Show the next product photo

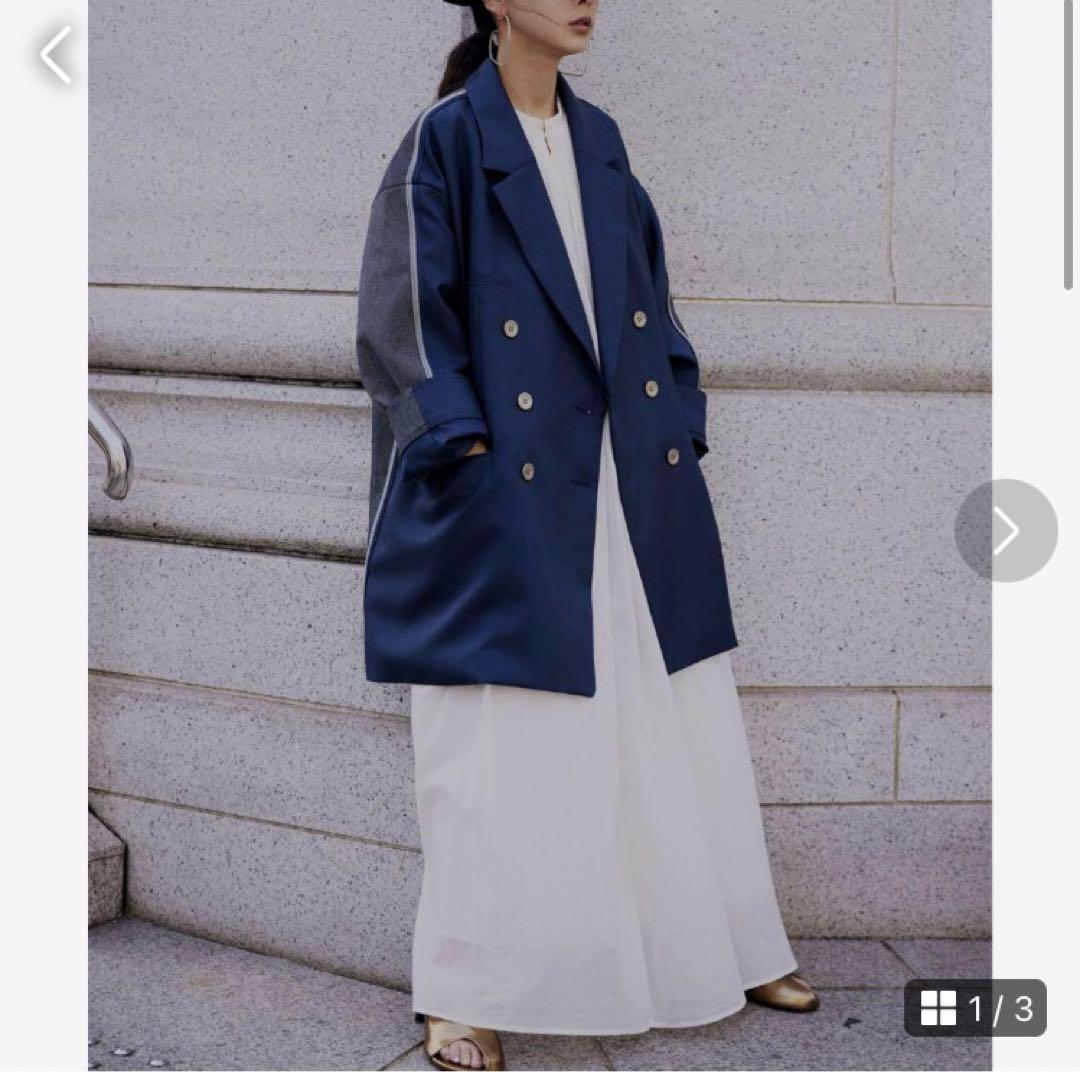1005,531
